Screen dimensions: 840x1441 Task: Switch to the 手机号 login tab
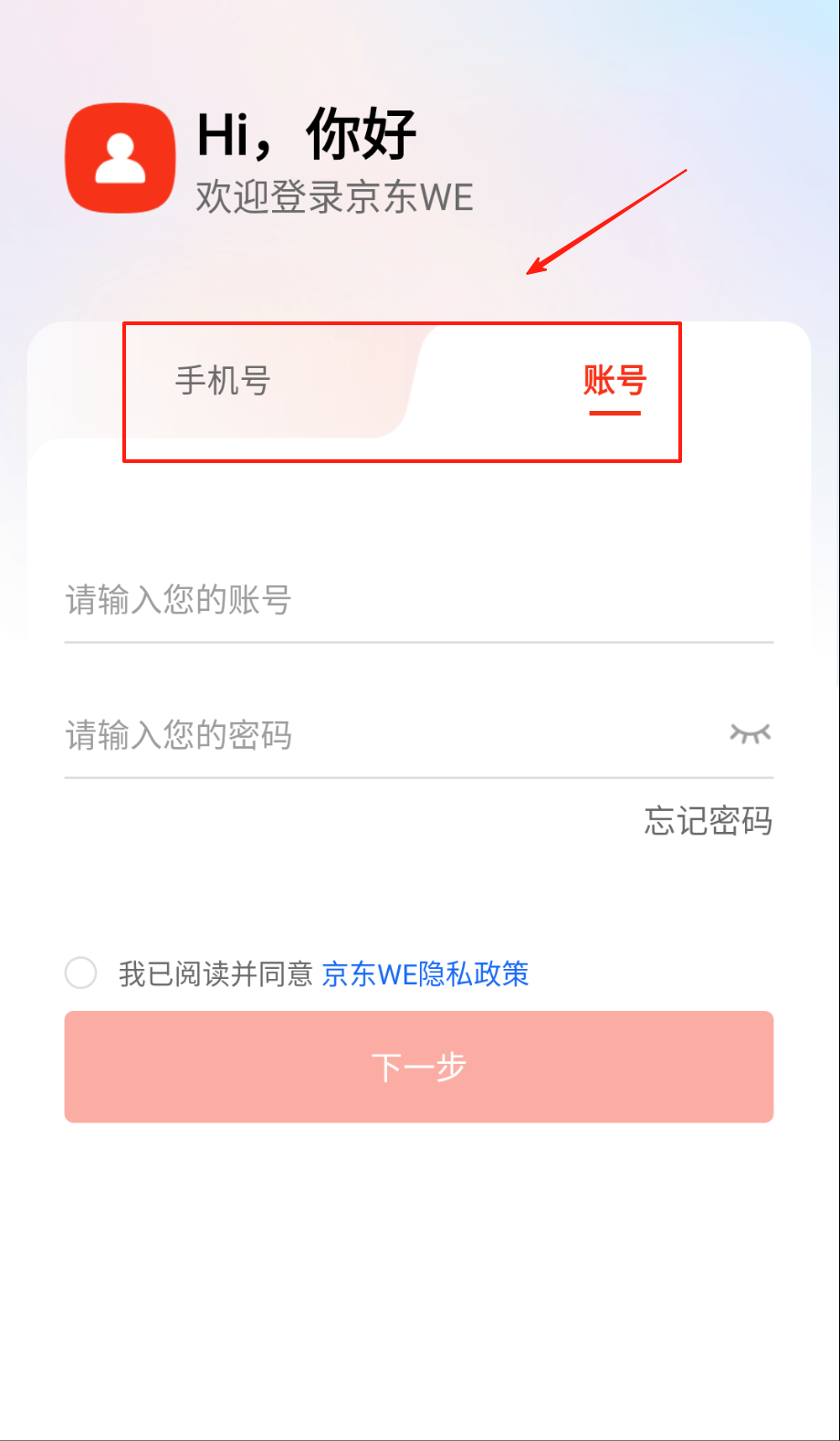pos(223,380)
